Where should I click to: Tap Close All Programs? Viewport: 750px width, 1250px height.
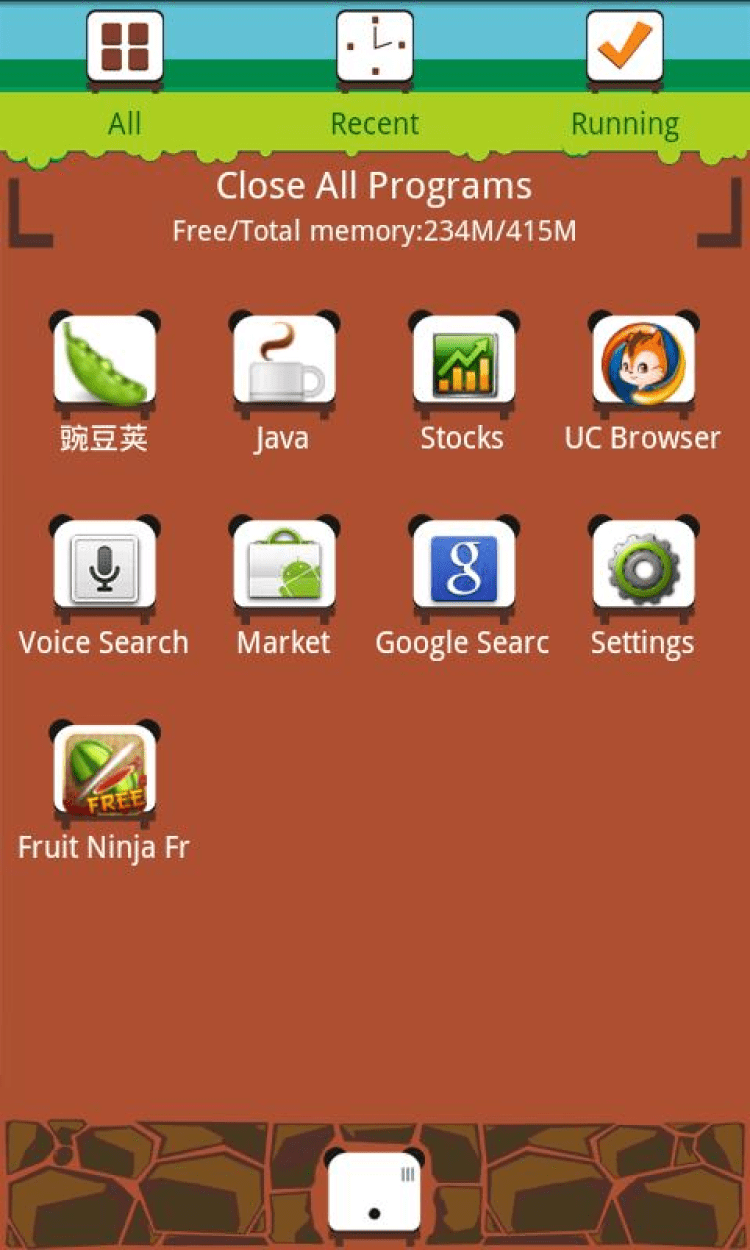[x=374, y=187]
